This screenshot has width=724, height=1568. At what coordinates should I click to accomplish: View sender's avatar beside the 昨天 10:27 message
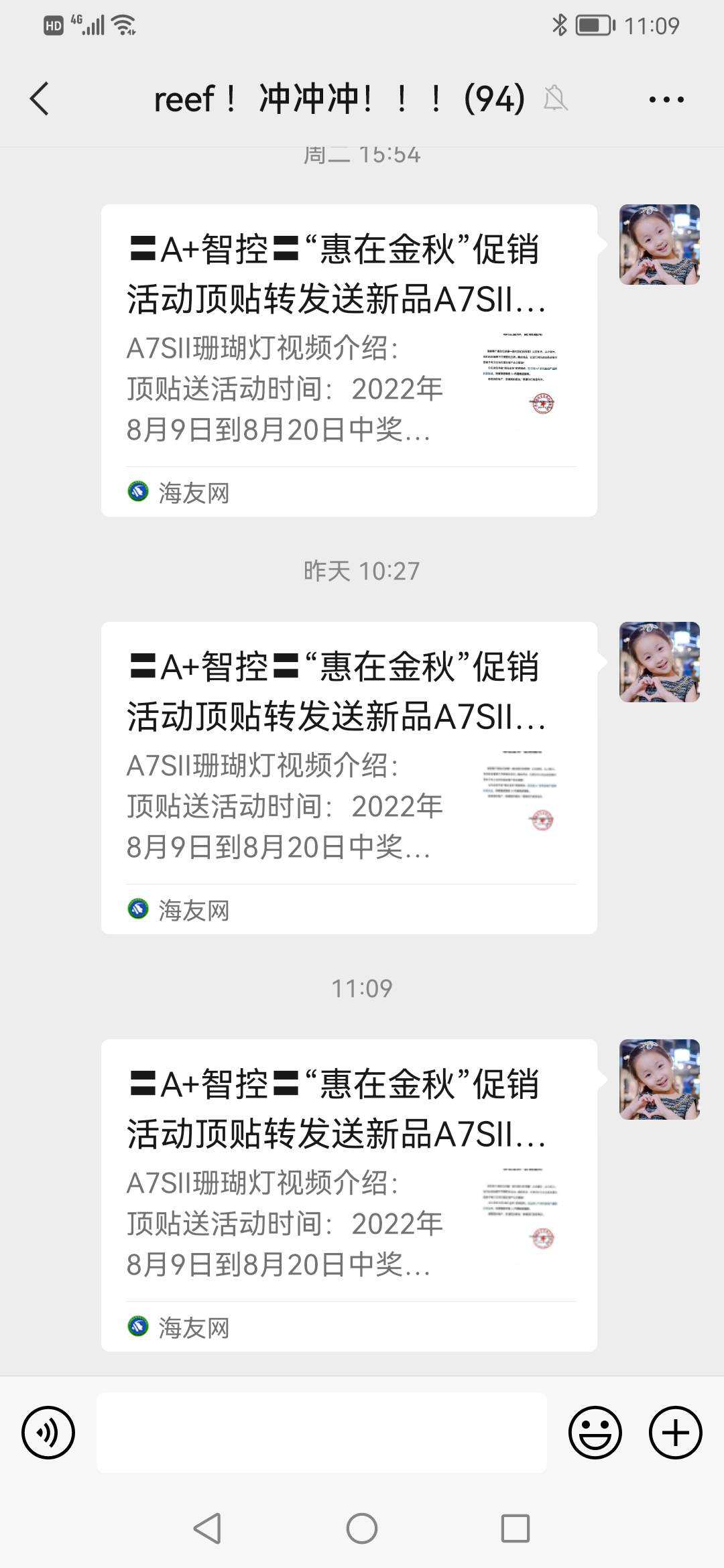tap(659, 661)
